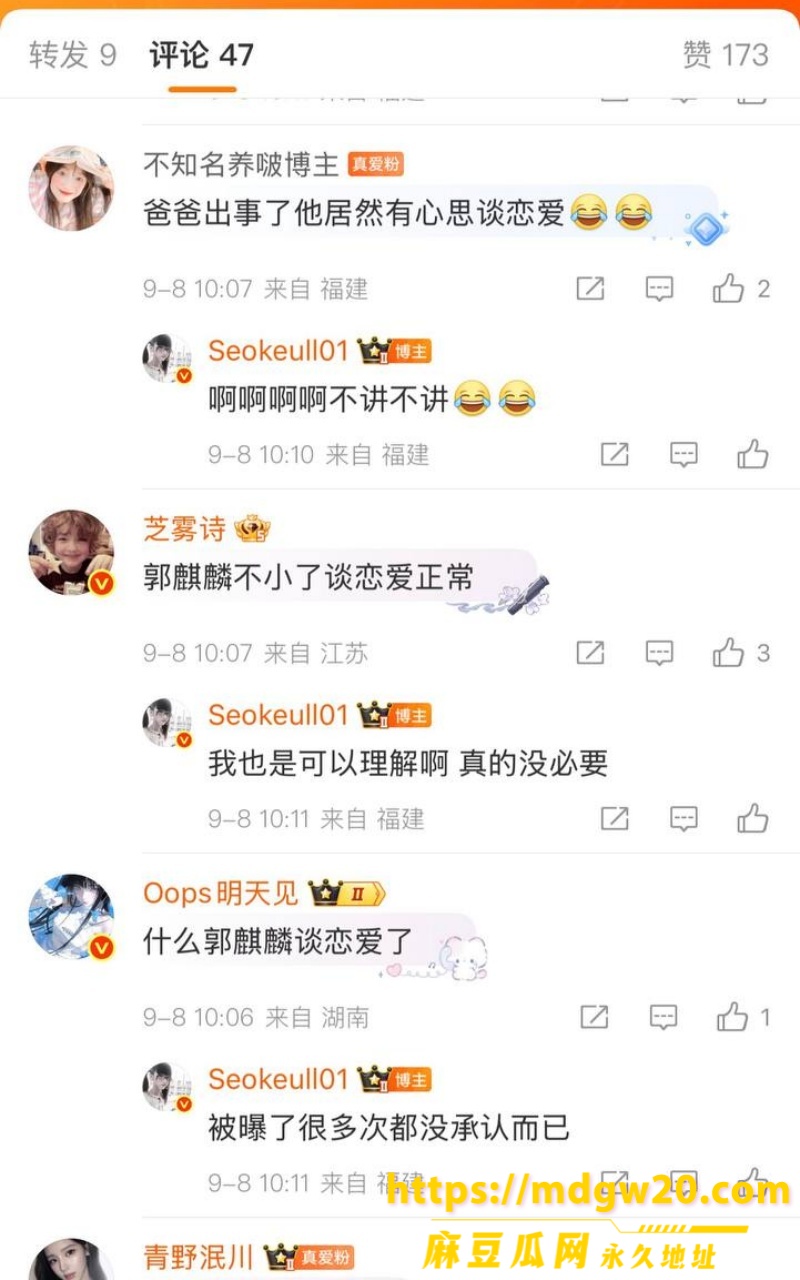Screen dimensions: 800x1280
Task: Switch to the 转发 9 tab
Action: pyautogui.click(x=72, y=55)
